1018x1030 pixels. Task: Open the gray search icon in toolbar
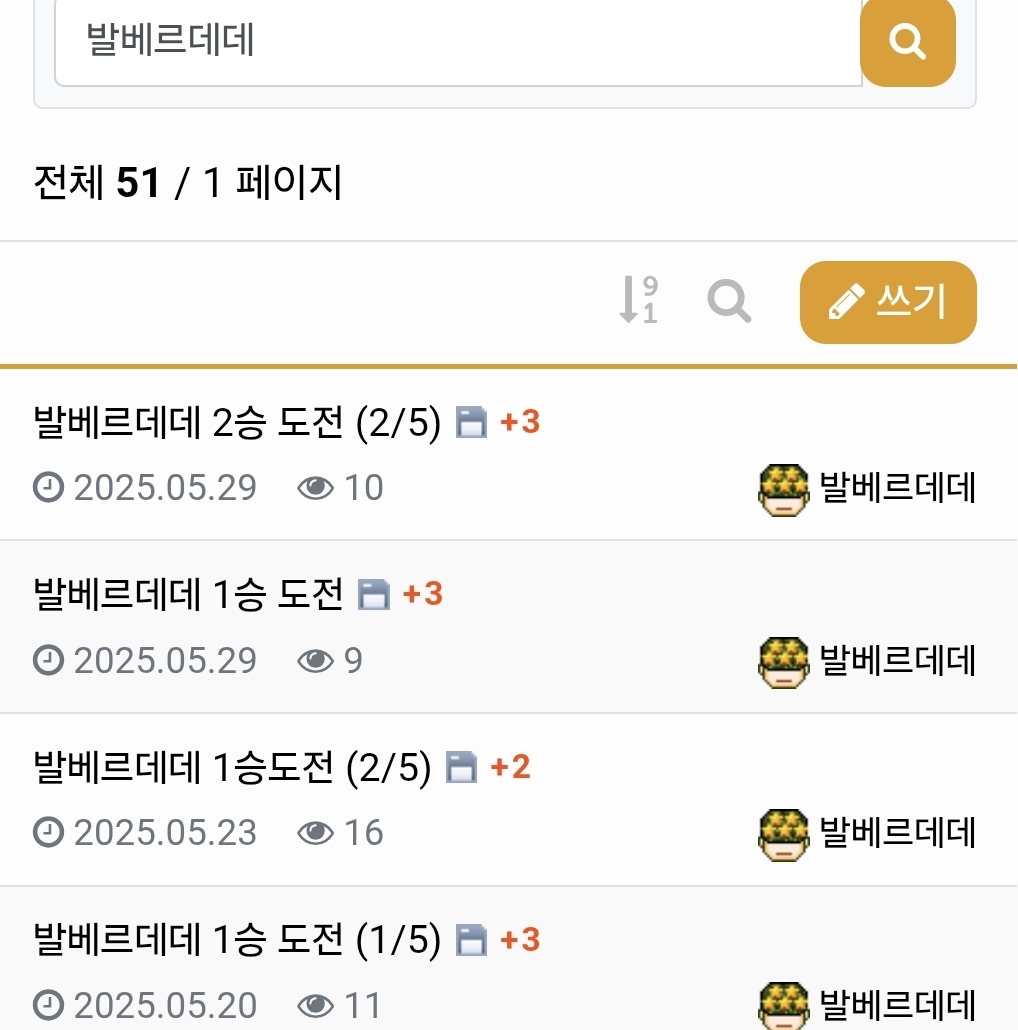point(729,300)
